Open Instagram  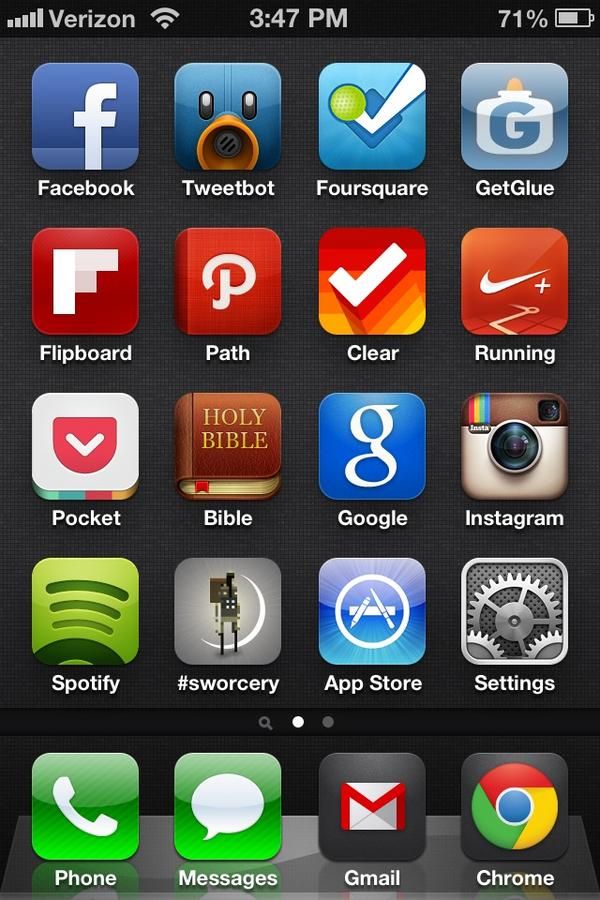point(514,446)
